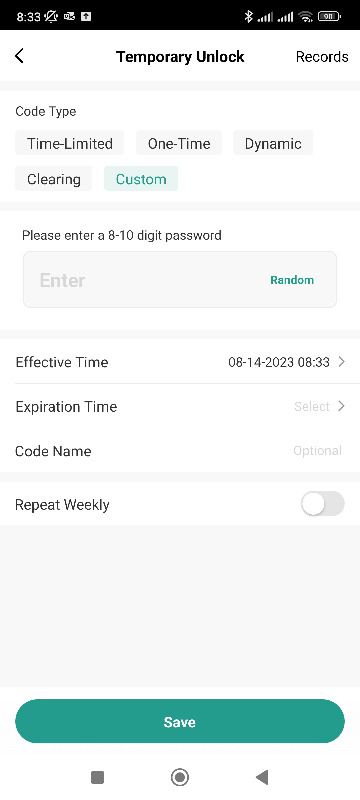The height and width of the screenshot is (800, 360).
Task: Open the Effective Time picker
Action: coord(180,362)
